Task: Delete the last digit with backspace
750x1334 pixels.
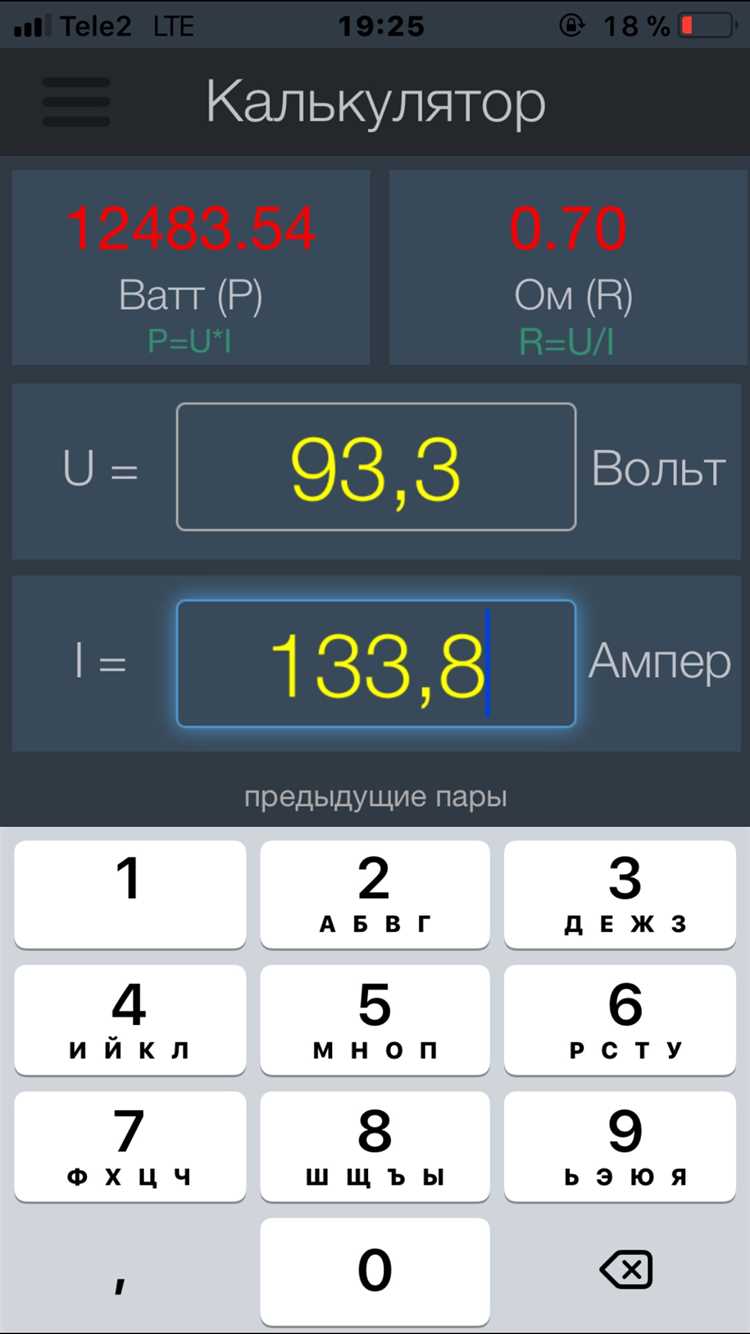Action: 625,1271
